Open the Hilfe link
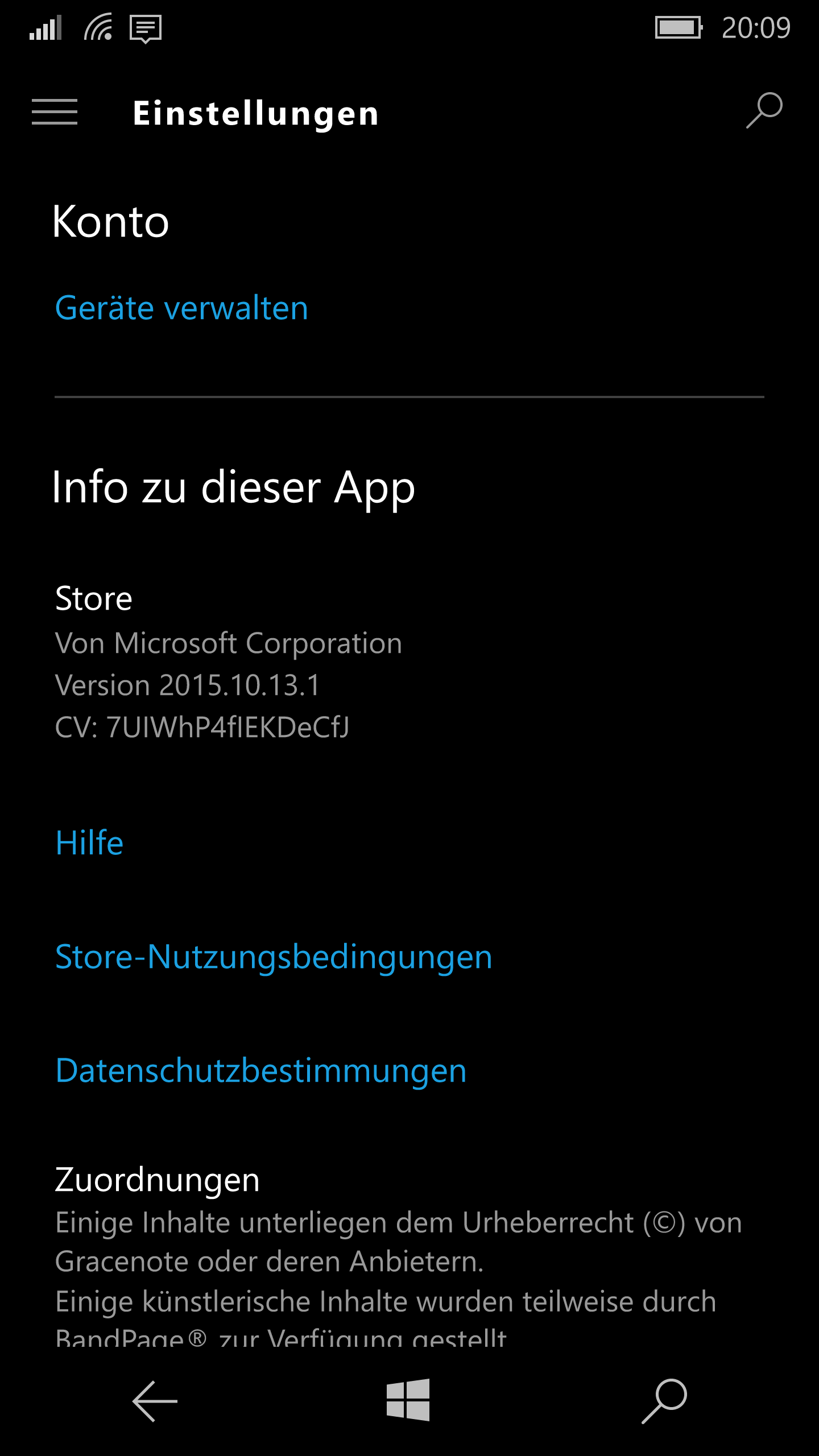Image resolution: width=819 pixels, height=1456 pixels. [x=89, y=842]
